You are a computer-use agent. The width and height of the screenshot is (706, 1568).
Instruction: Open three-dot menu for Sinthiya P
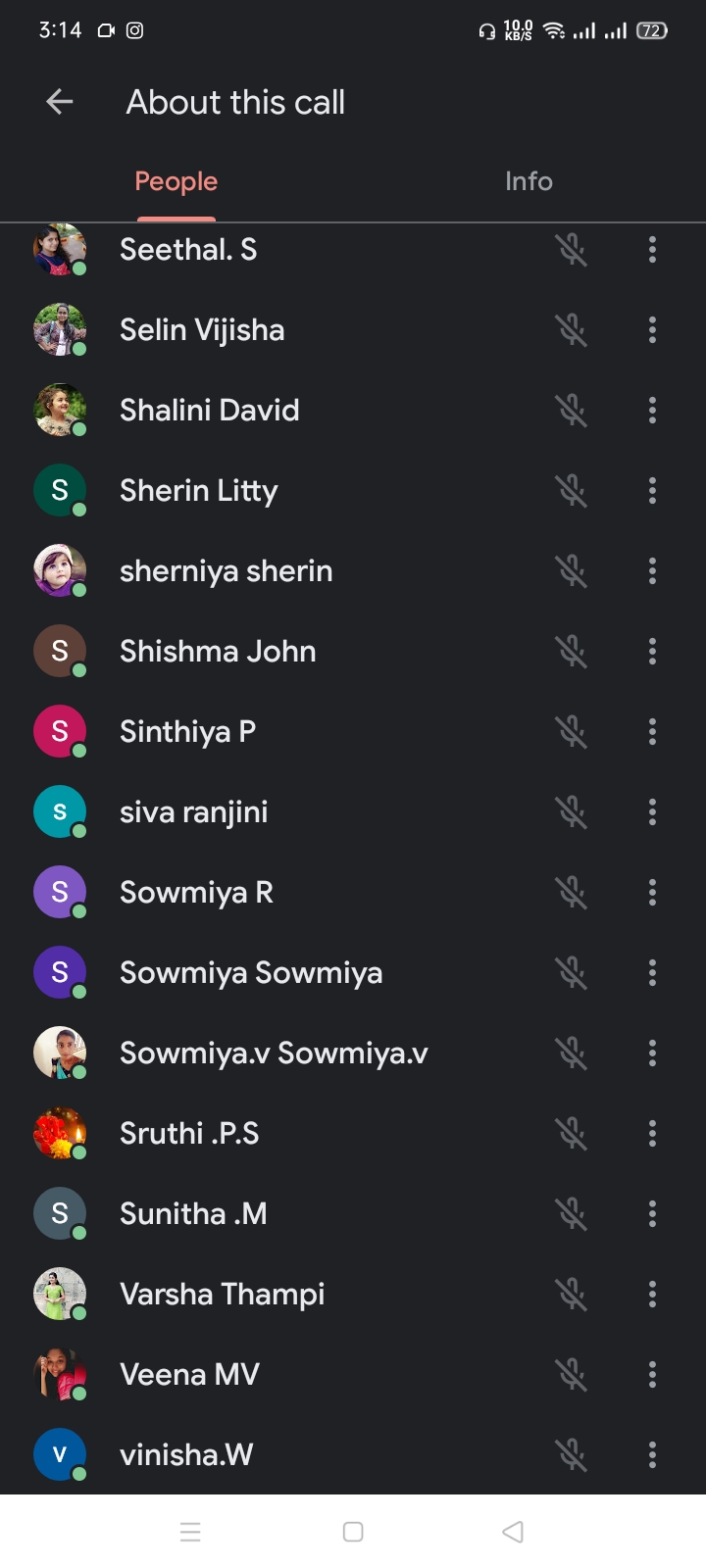(x=652, y=732)
